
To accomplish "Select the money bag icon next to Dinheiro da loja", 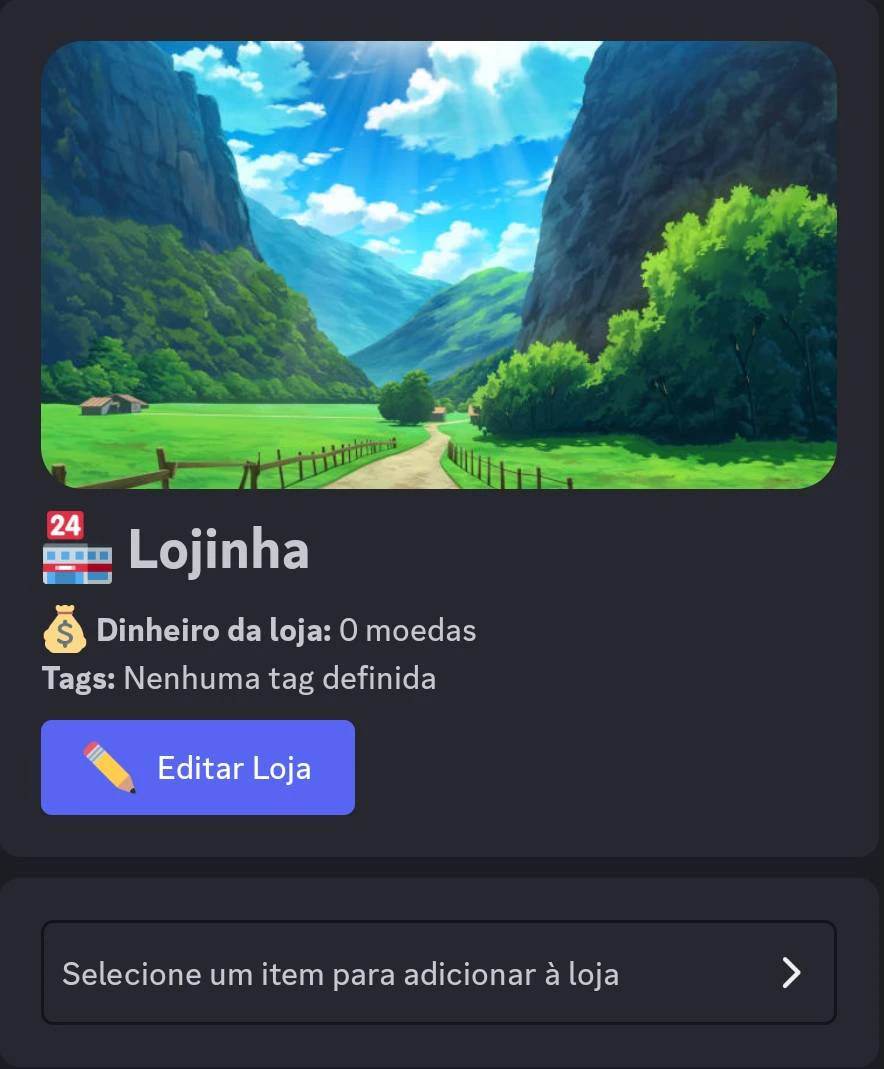I will (65, 629).
